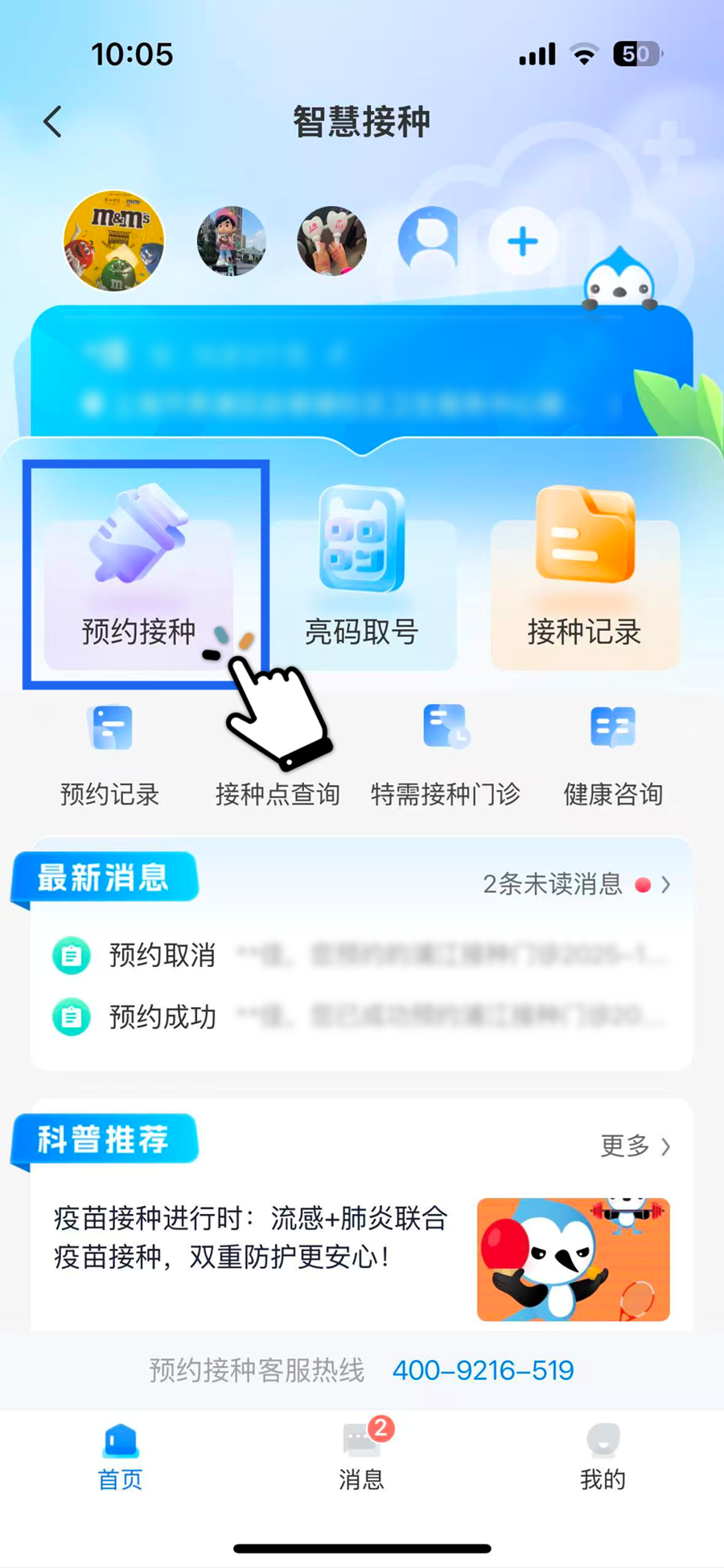Screen dimensions: 724x1568
Task: Switch to the 我的 tab
Action: pyautogui.click(x=603, y=1456)
